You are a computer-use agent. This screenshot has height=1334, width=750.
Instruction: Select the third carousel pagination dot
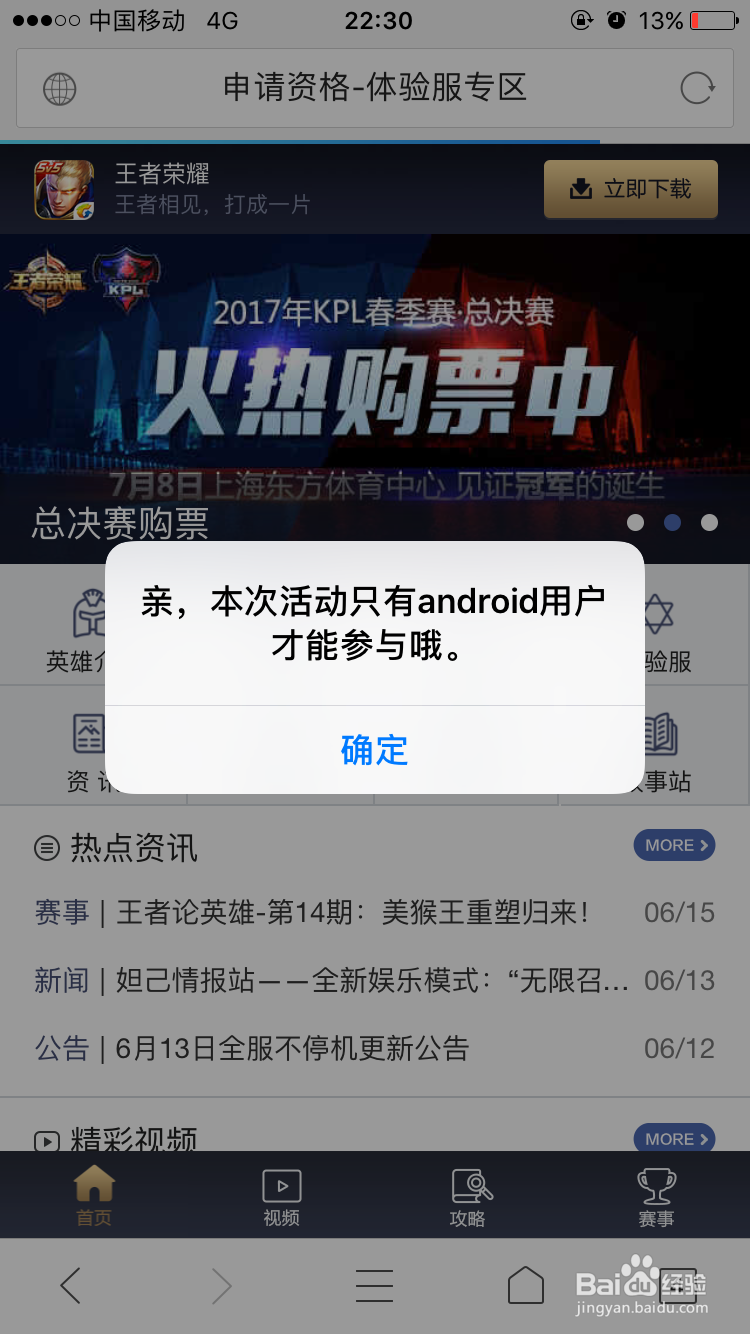(709, 522)
